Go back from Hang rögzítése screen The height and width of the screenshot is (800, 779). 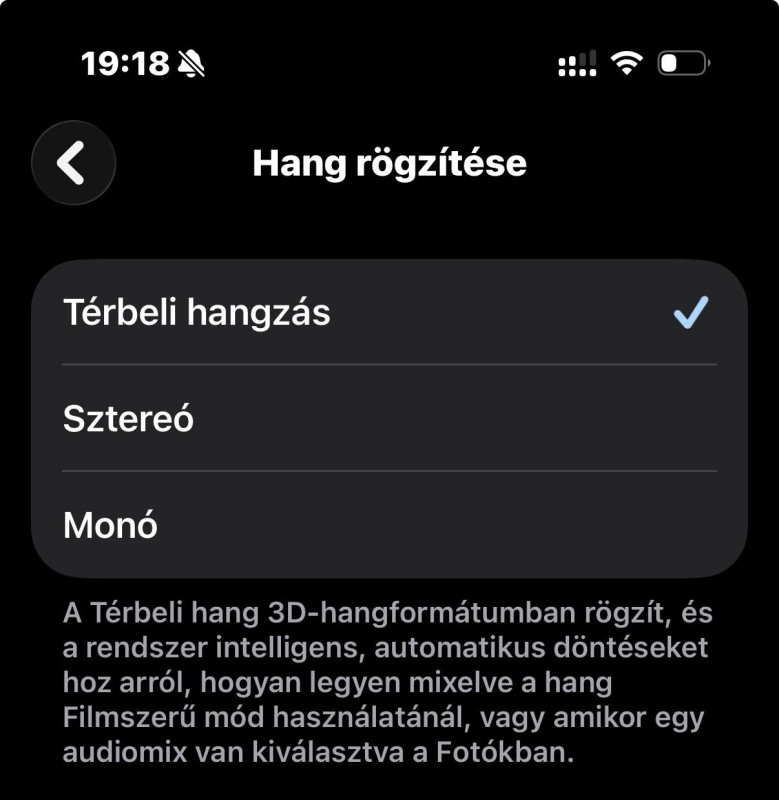tap(73, 163)
